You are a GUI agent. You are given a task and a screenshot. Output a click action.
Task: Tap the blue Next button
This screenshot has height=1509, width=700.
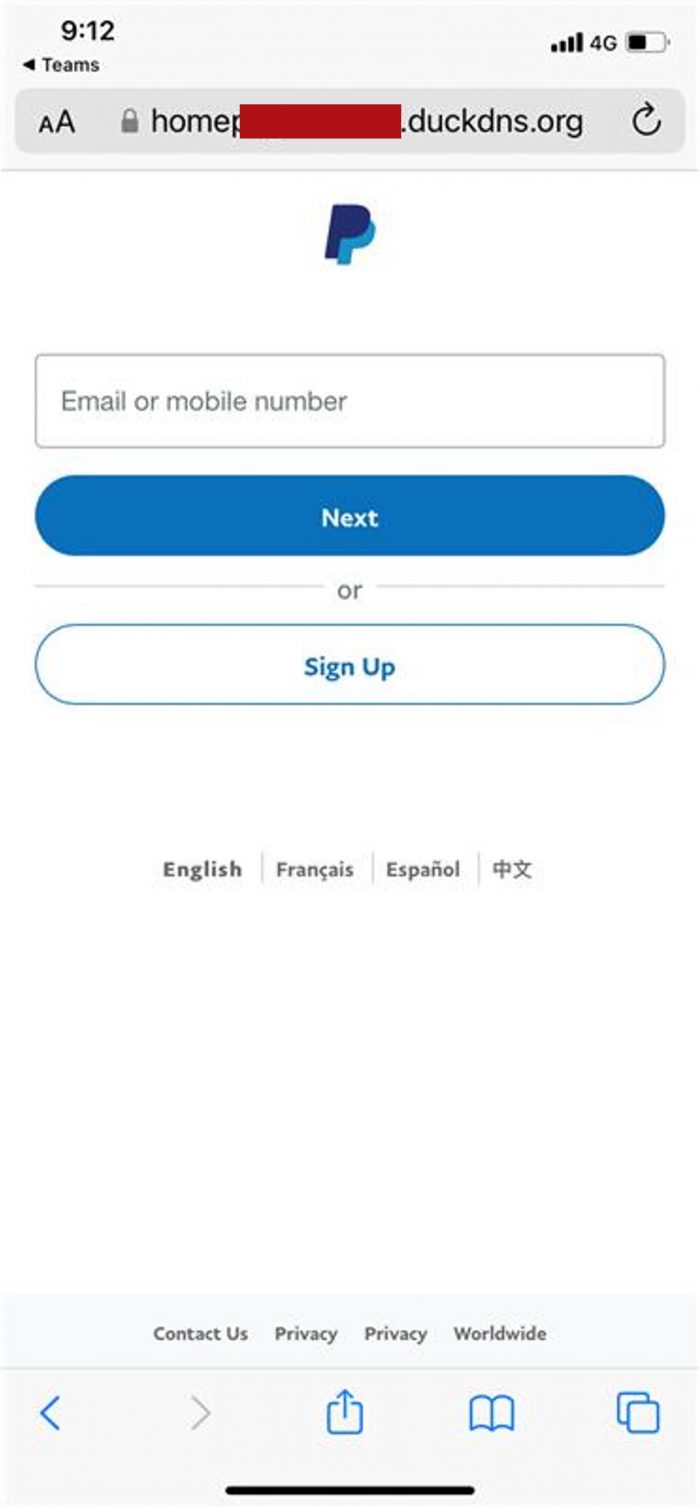[350, 516]
